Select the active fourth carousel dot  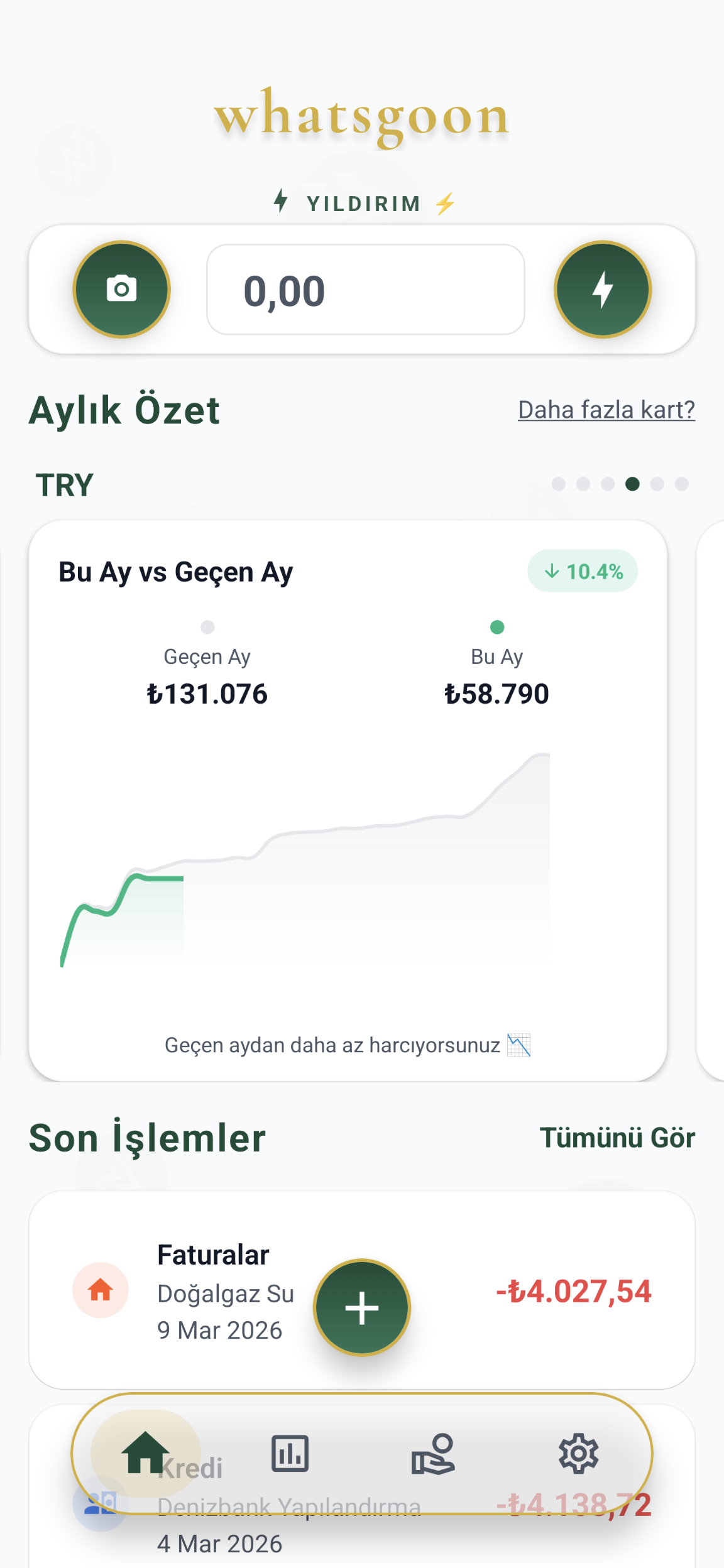point(632,484)
